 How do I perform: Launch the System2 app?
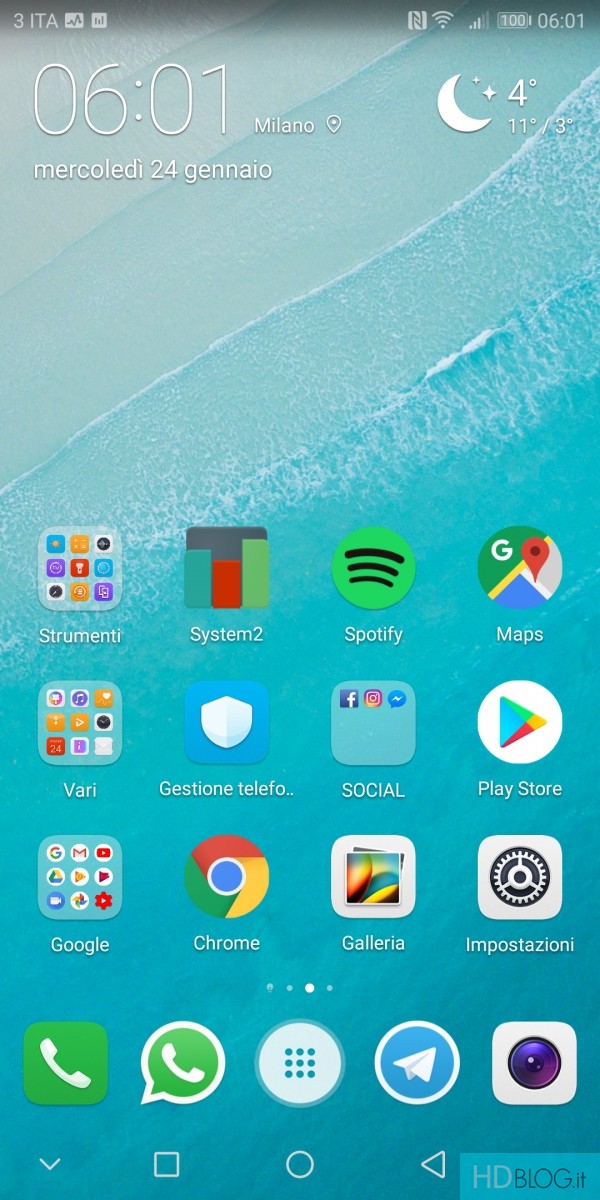pos(226,568)
